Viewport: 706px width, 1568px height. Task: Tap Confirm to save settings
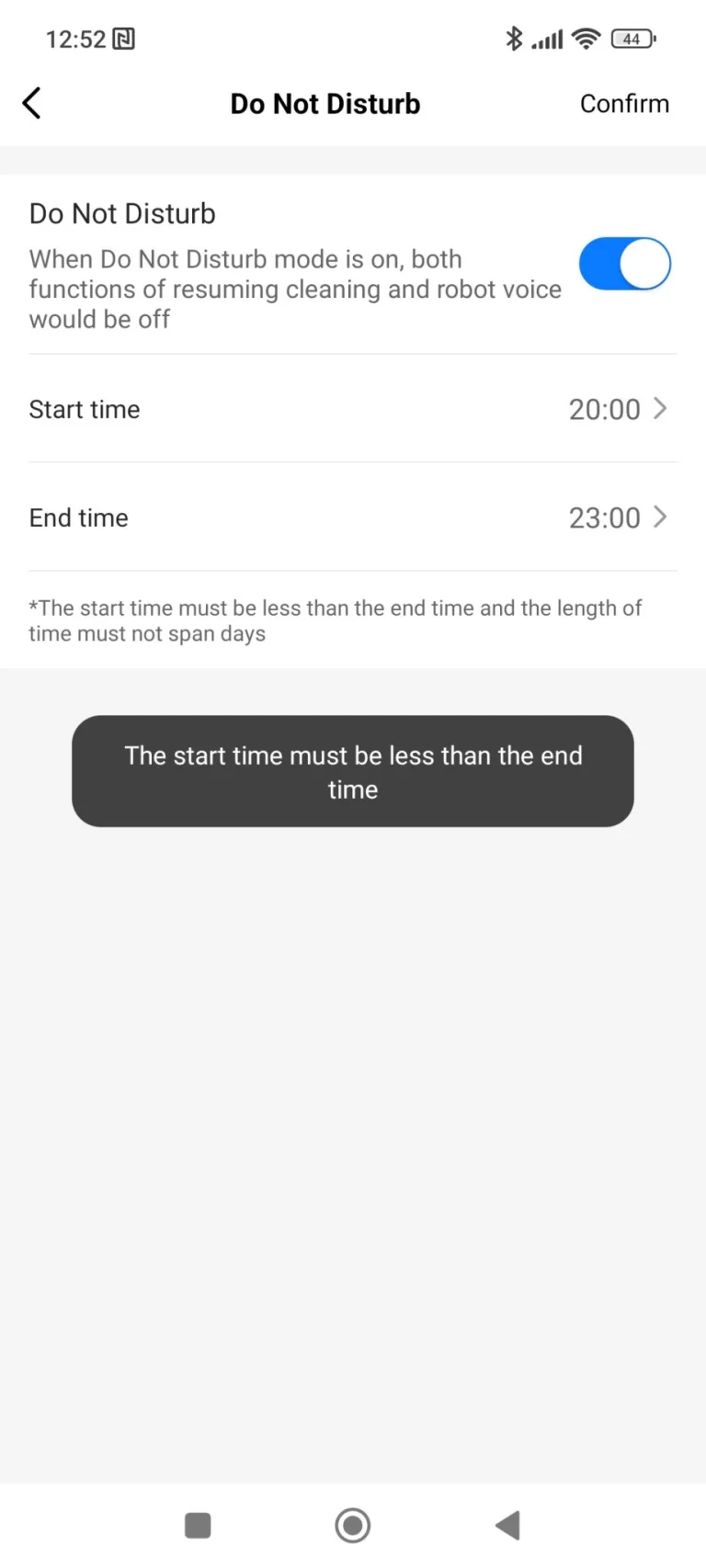[x=624, y=104]
